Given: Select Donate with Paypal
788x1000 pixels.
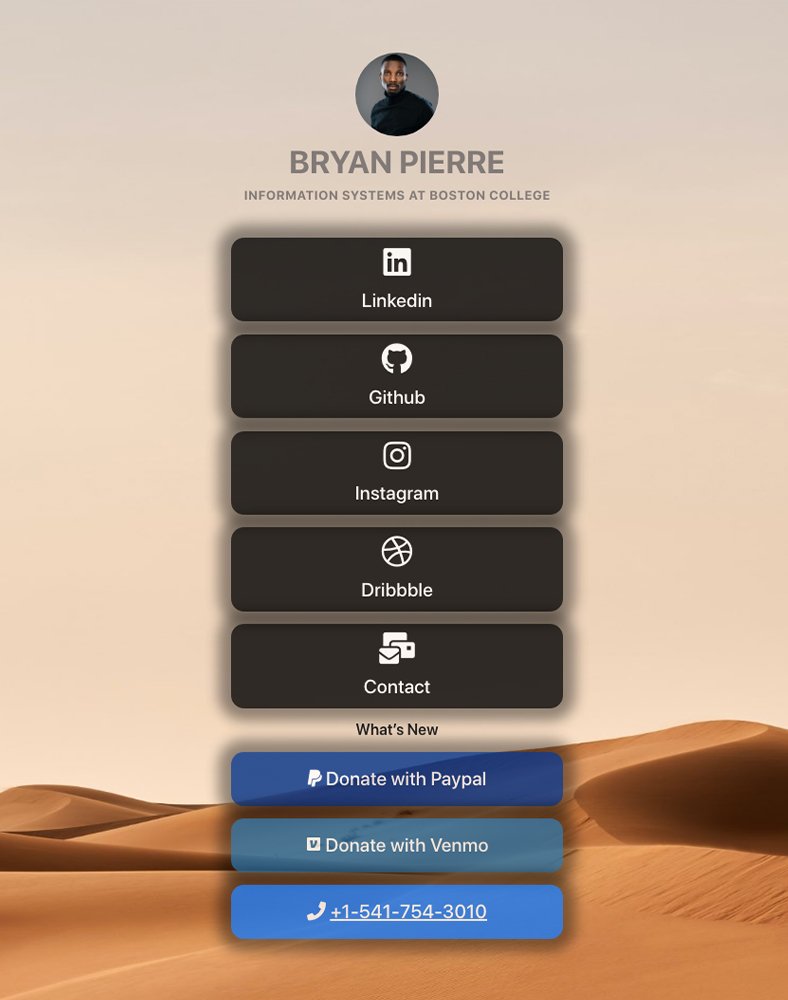Looking at the screenshot, I should point(396,779).
